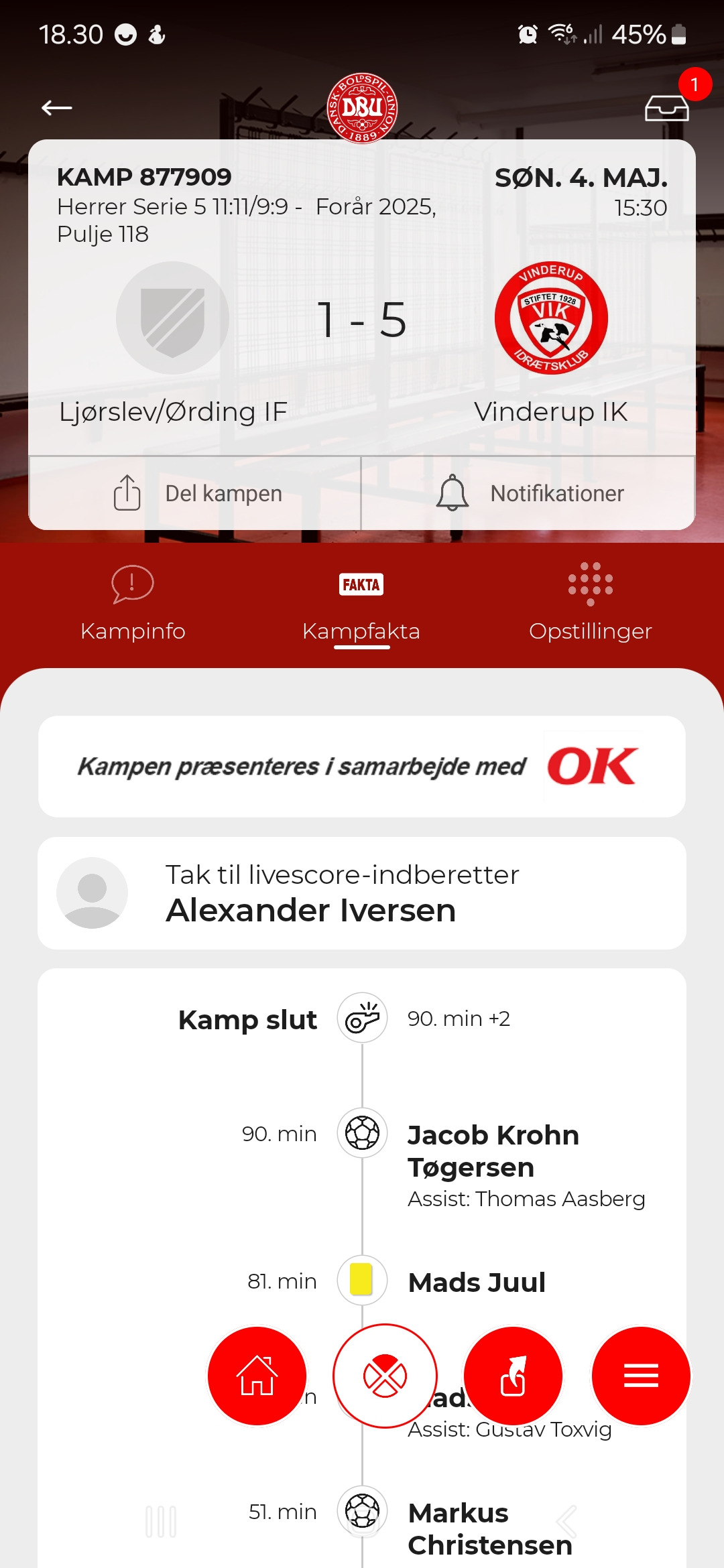Open home via the house icon
The height and width of the screenshot is (1568, 724).
pos(257,1376)
